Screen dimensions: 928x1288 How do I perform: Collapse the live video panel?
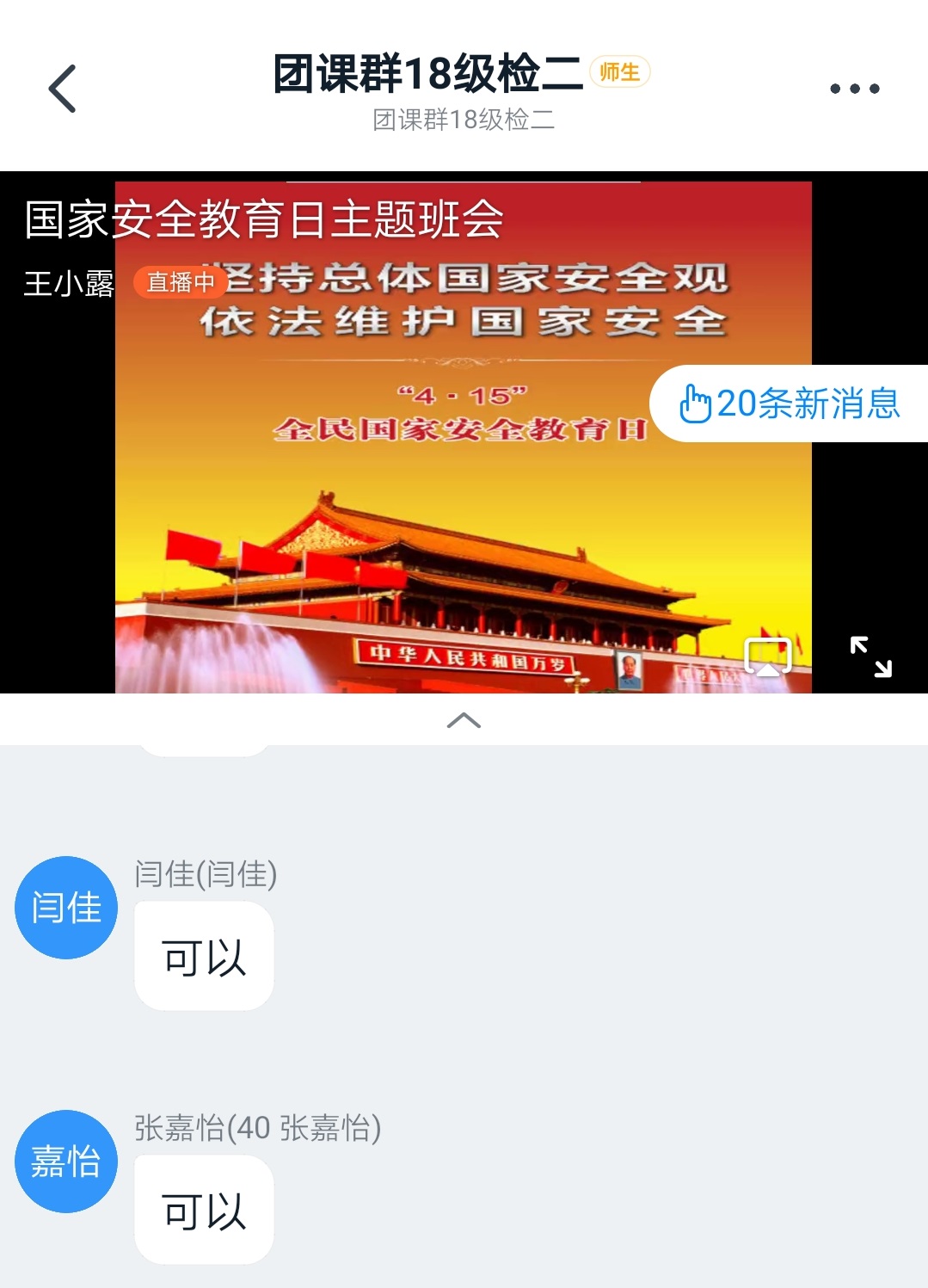click(464, 721)
